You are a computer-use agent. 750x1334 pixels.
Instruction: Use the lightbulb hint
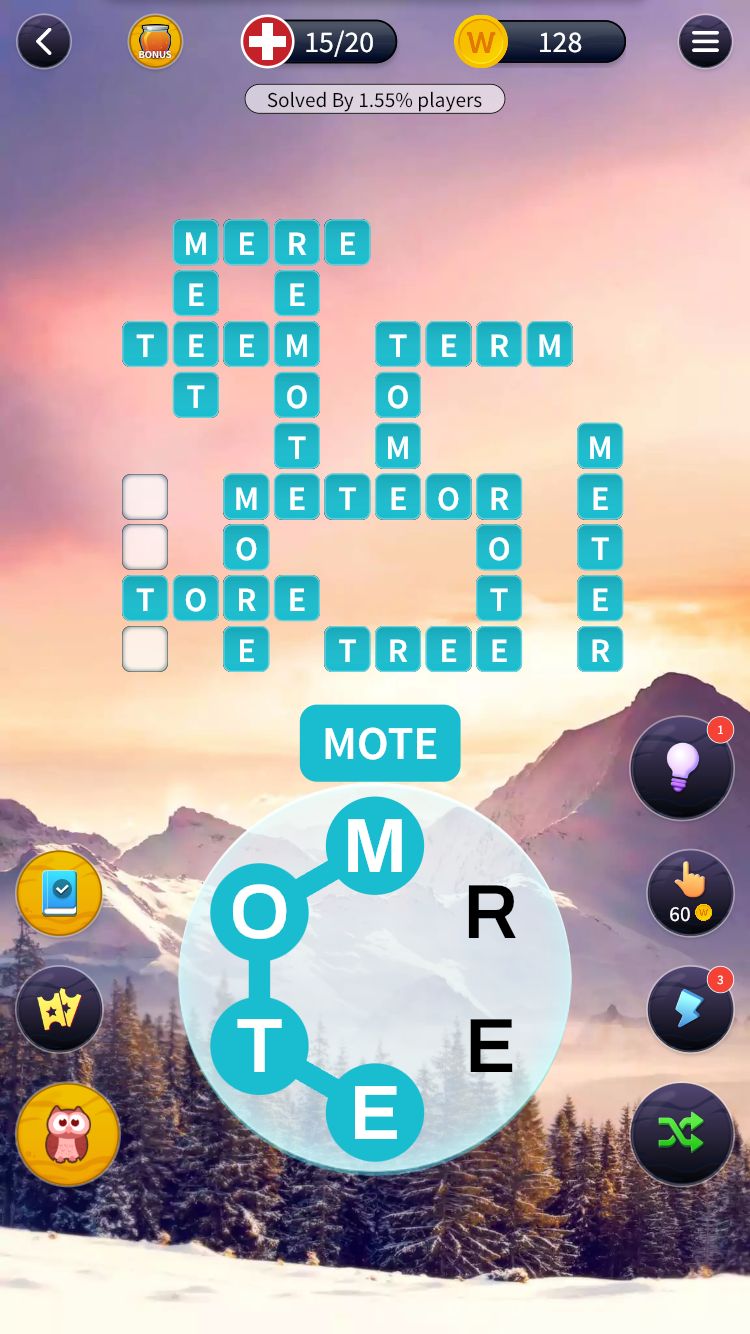(682, 768)
